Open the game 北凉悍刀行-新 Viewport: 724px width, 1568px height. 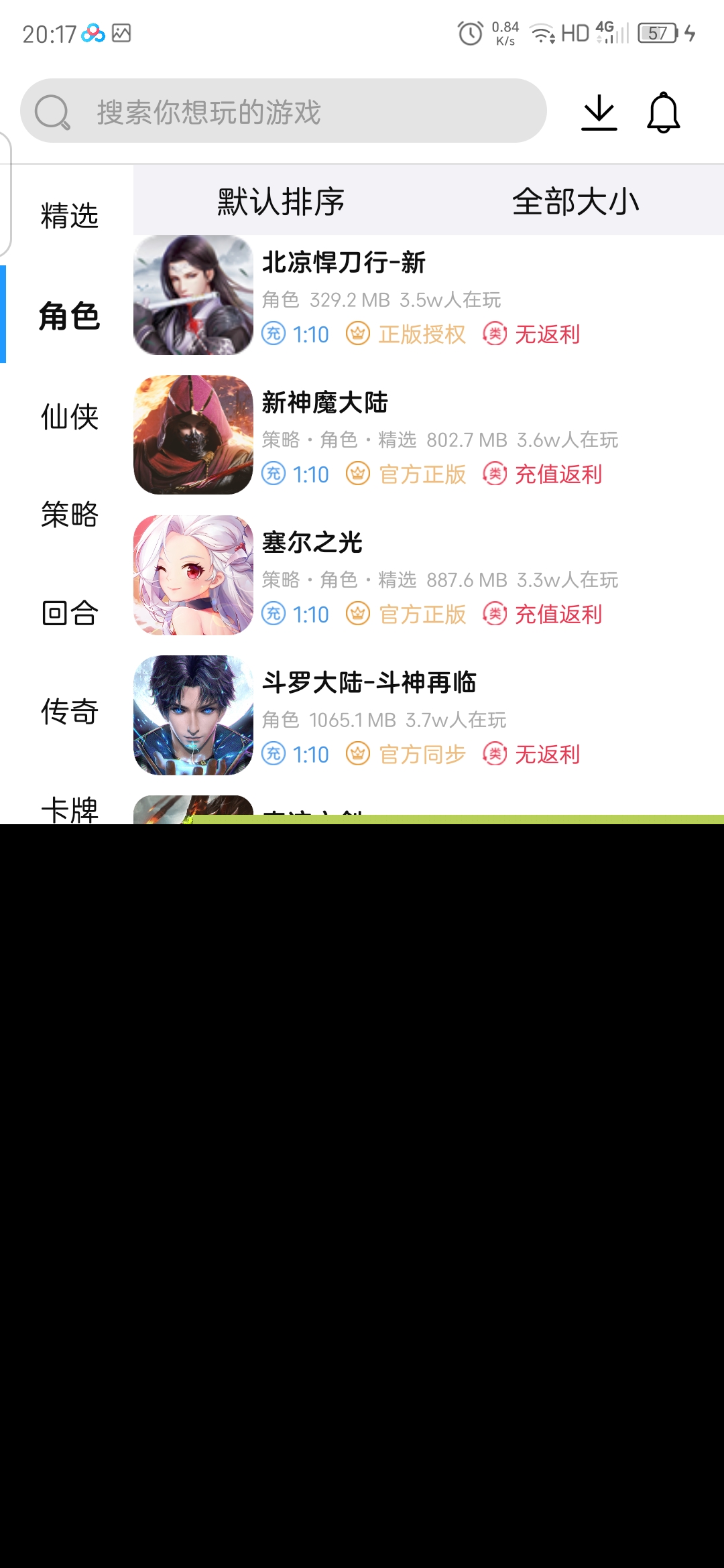click(428, 296)
